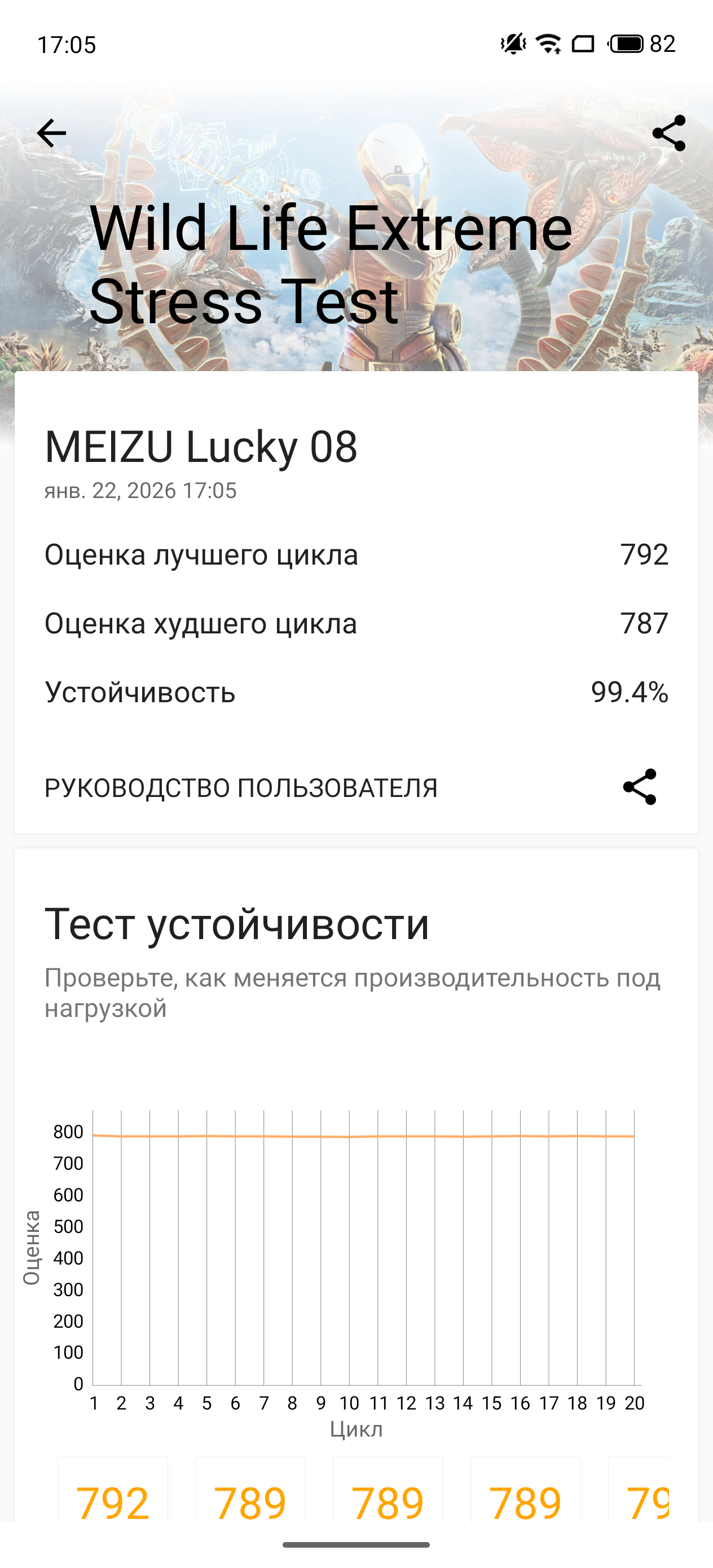Share results via the top-right share icon
This screenshot has width=713, height=1568.
(x=668, y=133)
